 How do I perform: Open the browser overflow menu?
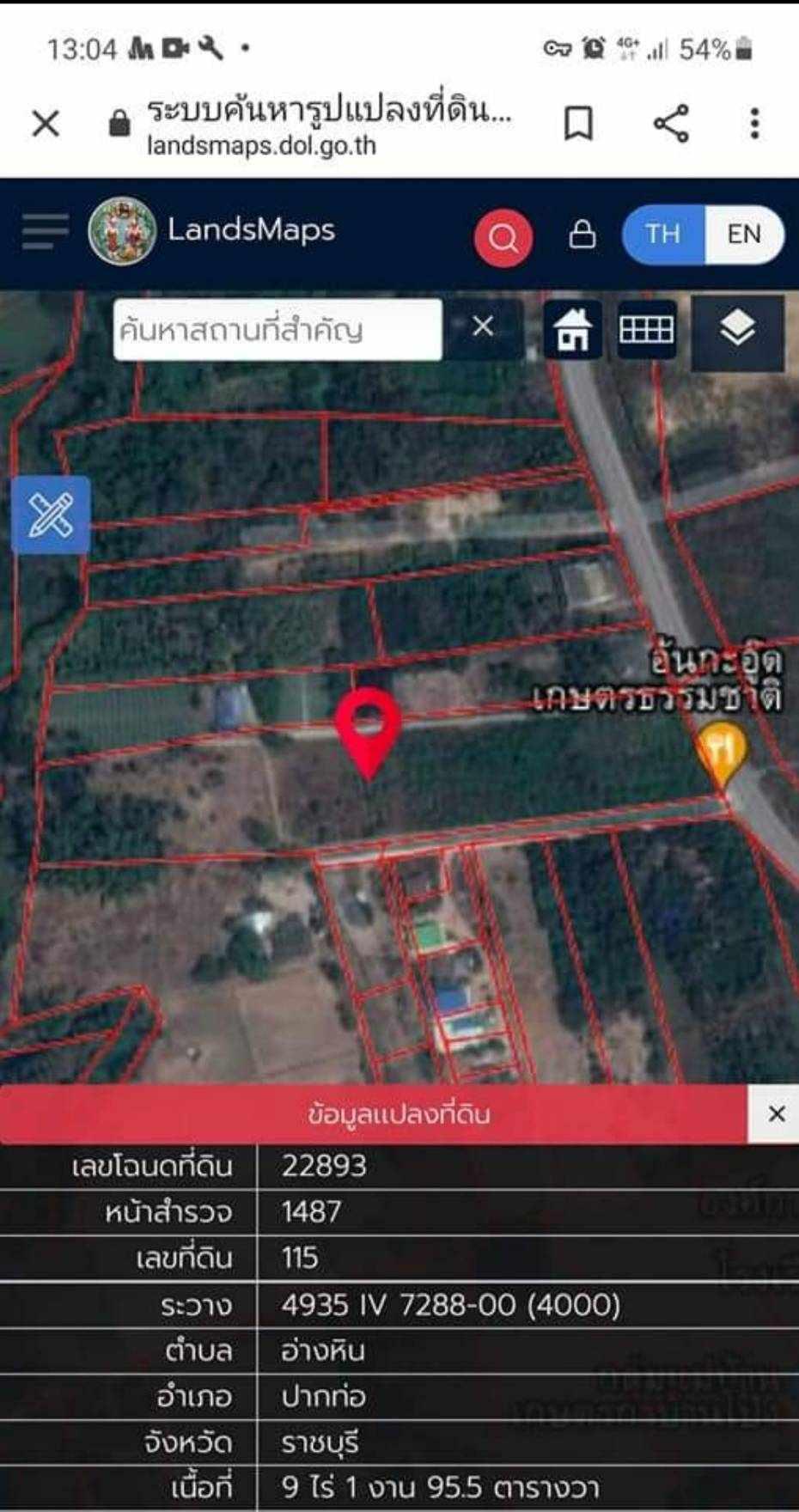click(754, 124)
